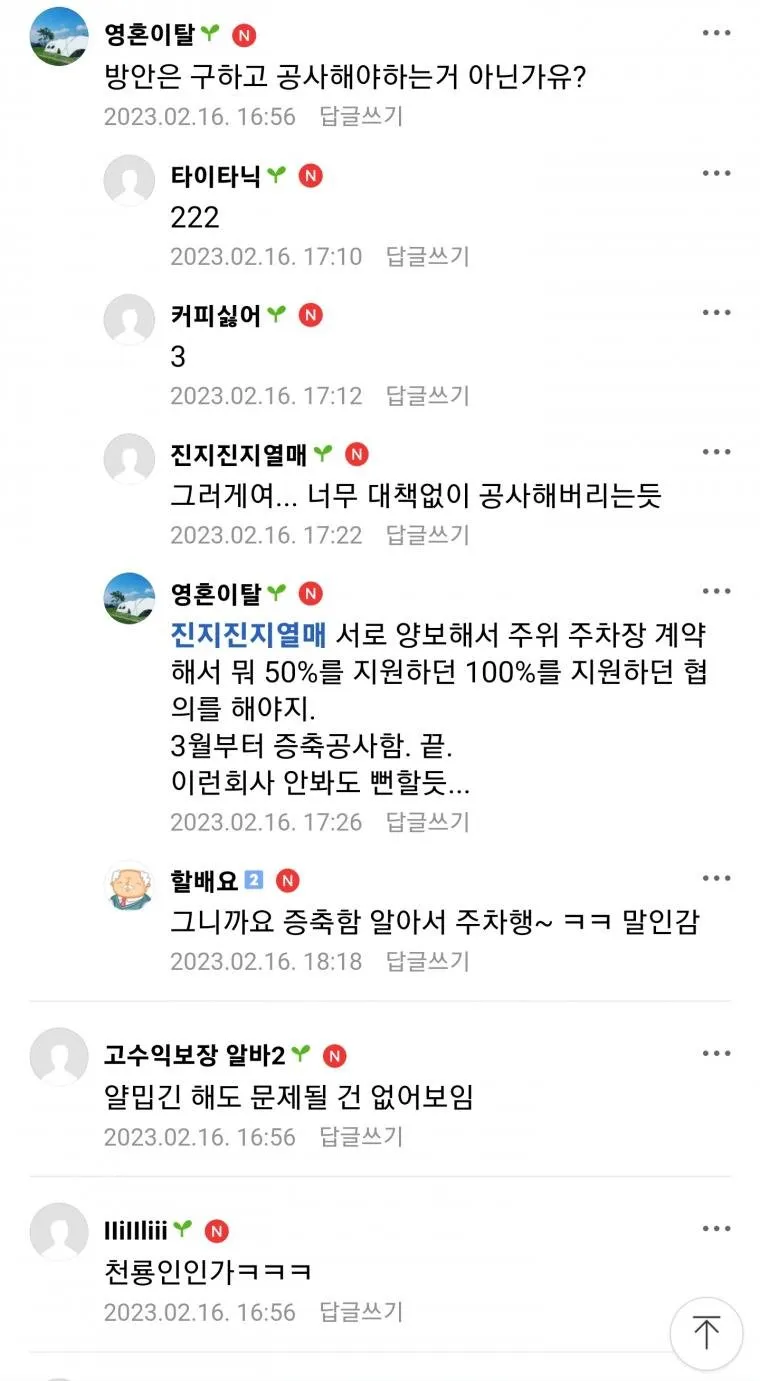The height and width of the screenshot is (1381, 760).
Task: Open options for 진지진지열매's comment
Action: tap(716, 452)
